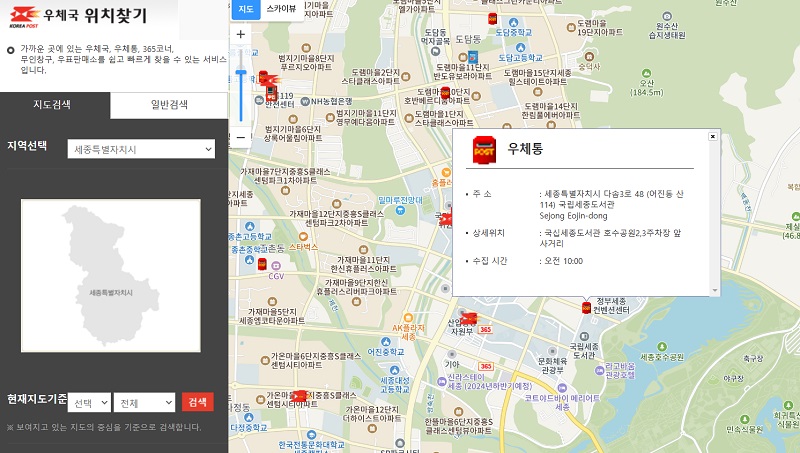Open the 세종특별자치시 region dropdown
Image resolution: width=800 pixels, height=453 pixels.
(x=141, y=149)
